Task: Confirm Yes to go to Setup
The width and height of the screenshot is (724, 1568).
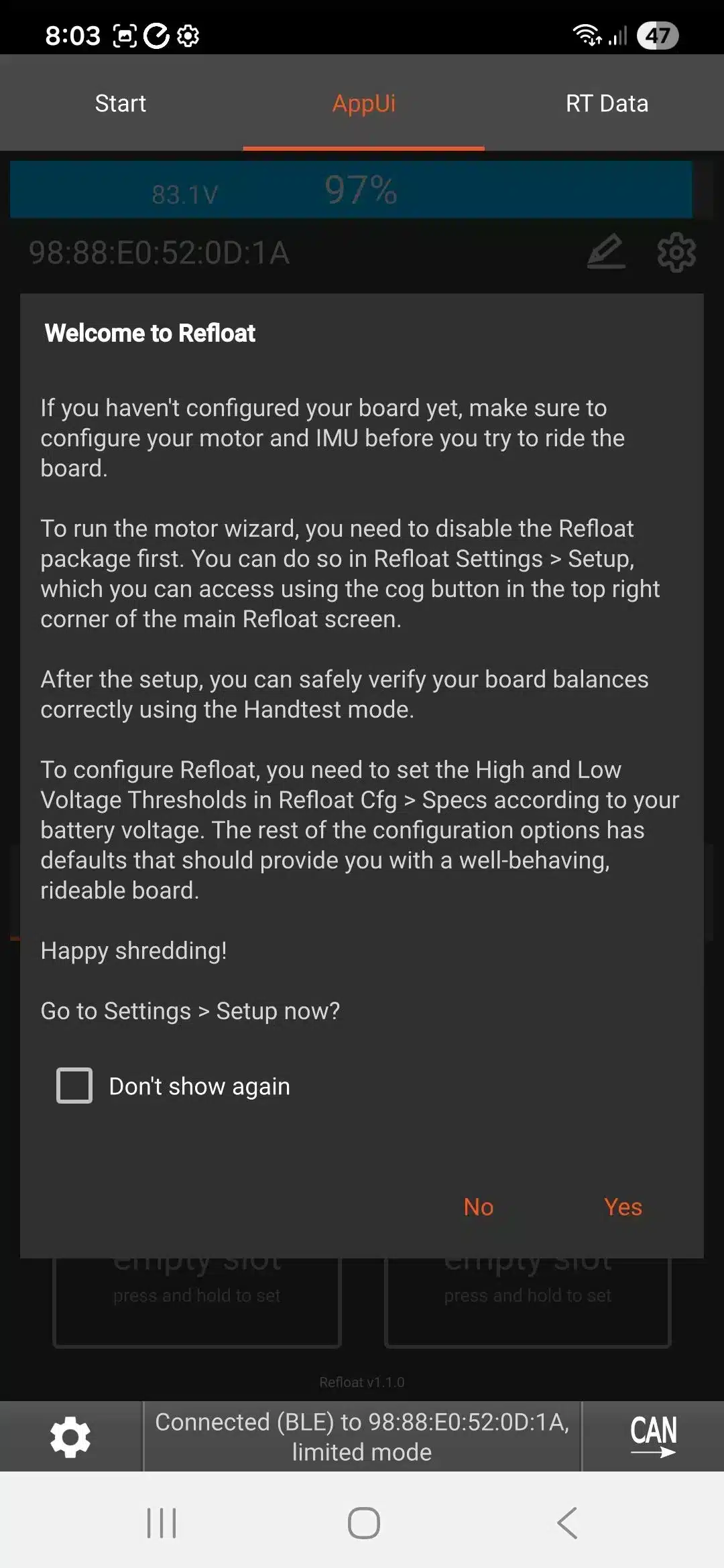Action: (623, 1207)
